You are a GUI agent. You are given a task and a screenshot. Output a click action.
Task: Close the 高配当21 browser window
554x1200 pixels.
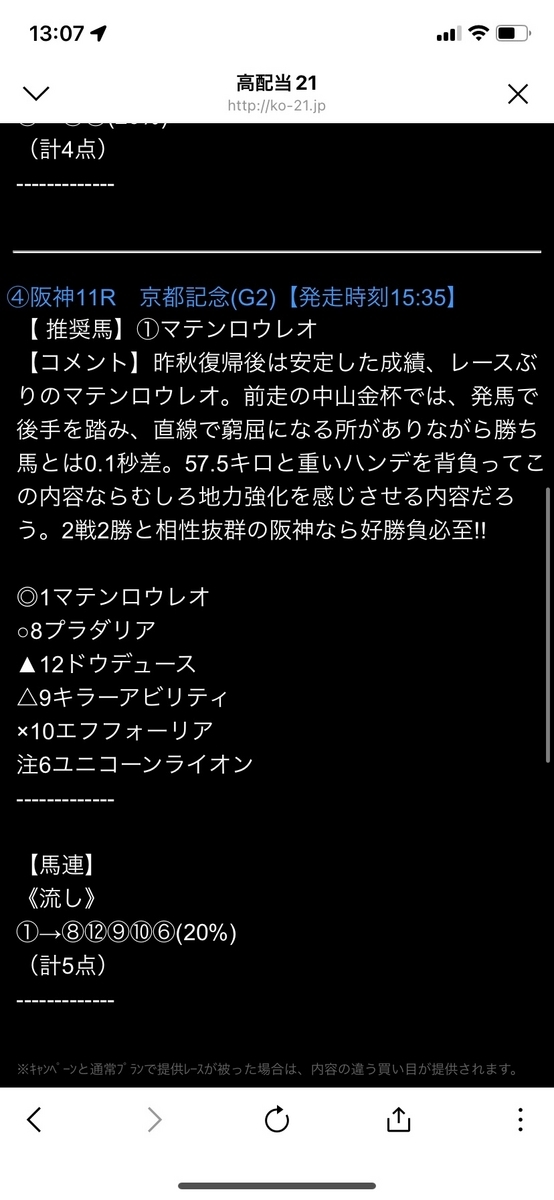518,94
